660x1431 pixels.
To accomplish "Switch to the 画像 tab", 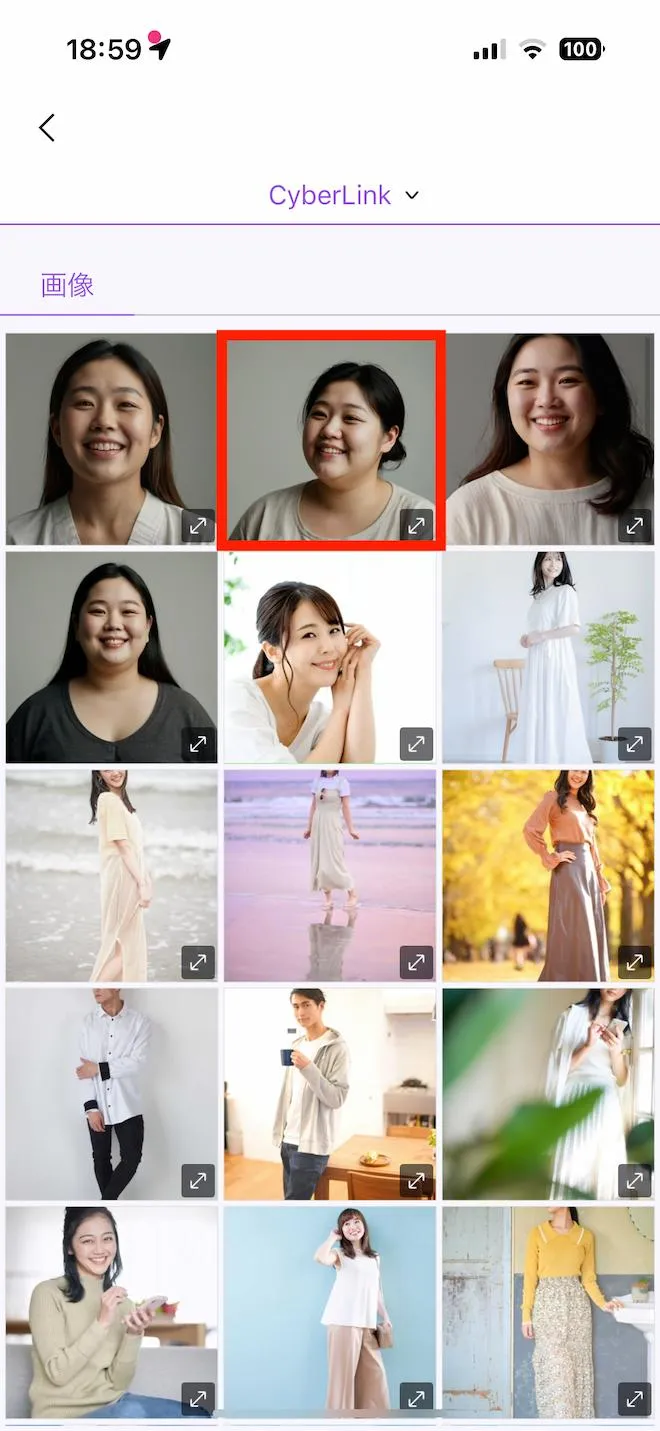I will [67, 285].
